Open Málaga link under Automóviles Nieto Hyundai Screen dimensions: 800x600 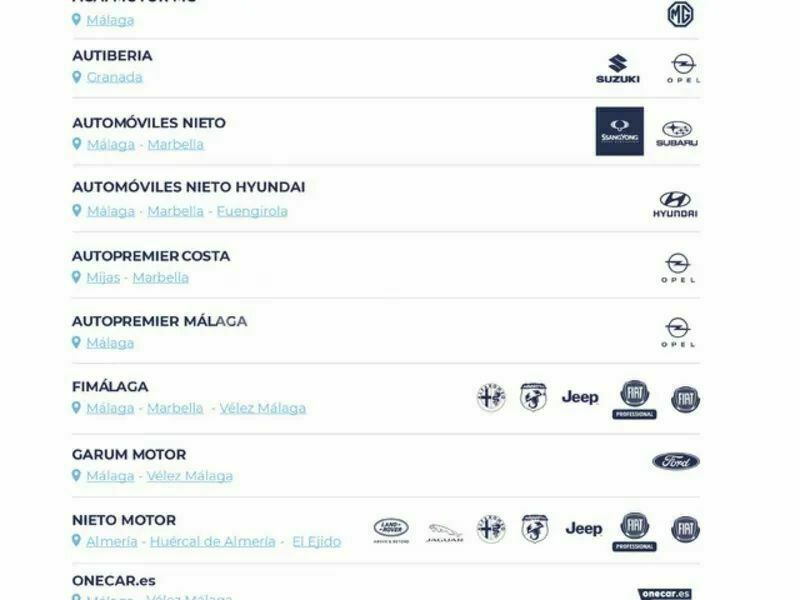coord(110,211)
